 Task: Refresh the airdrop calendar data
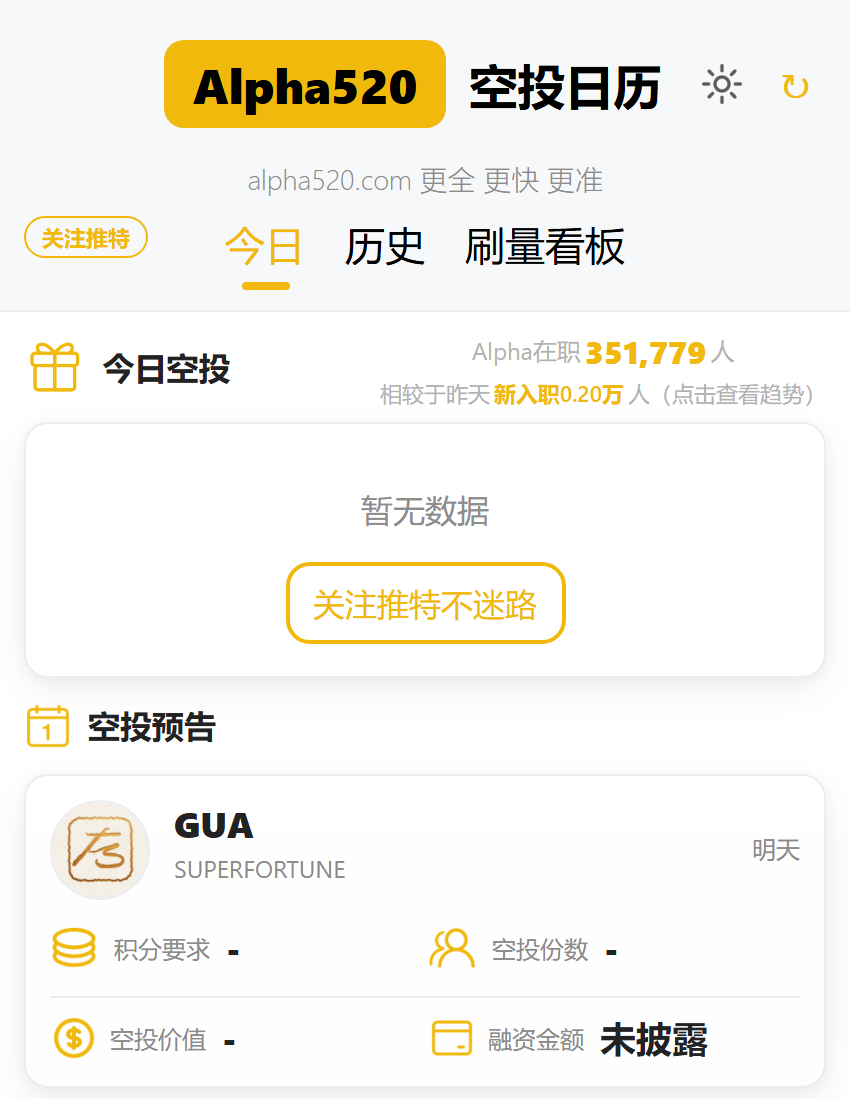click(795, 87)
